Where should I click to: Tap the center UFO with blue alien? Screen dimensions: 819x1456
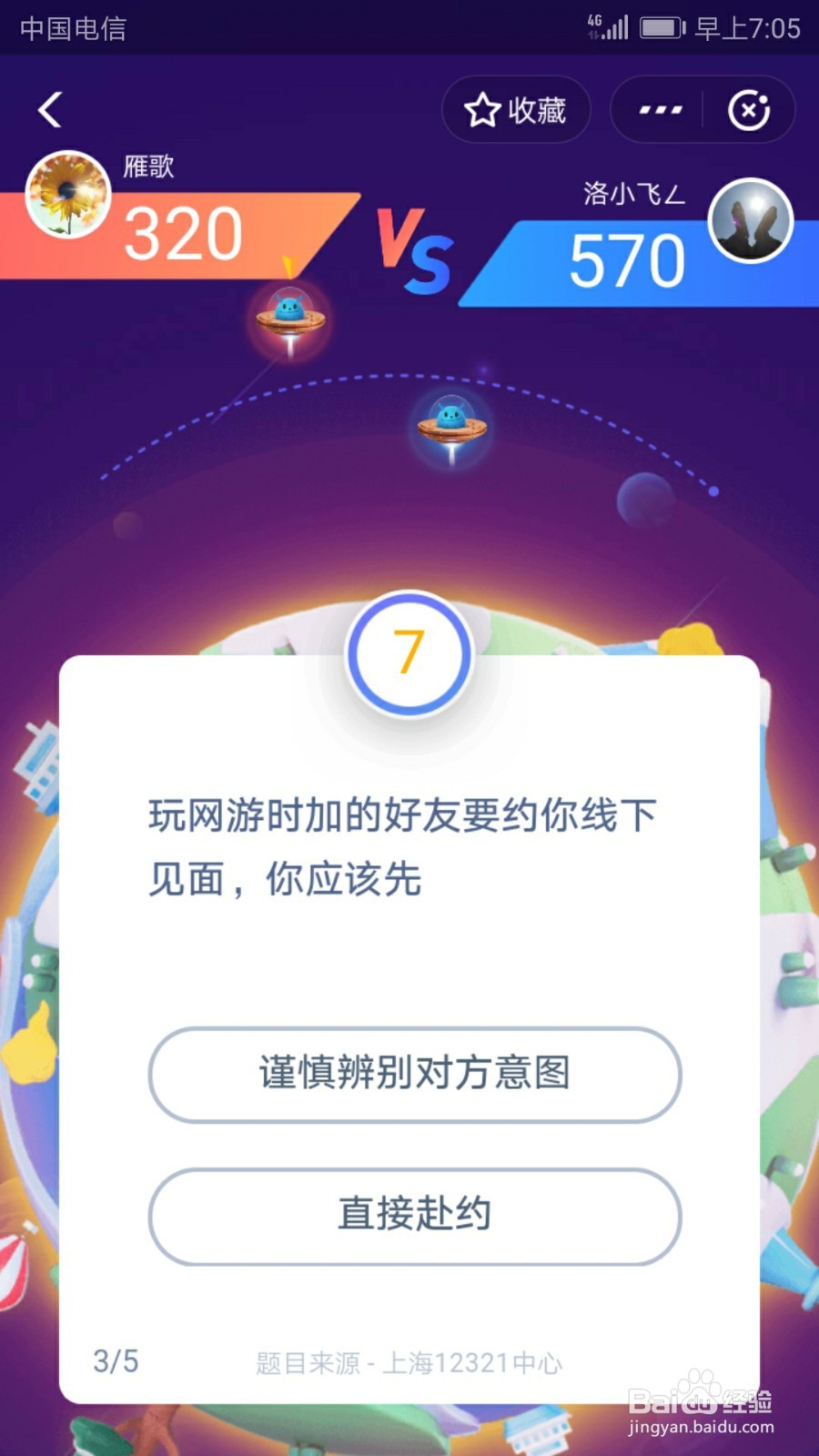(450, 423)
